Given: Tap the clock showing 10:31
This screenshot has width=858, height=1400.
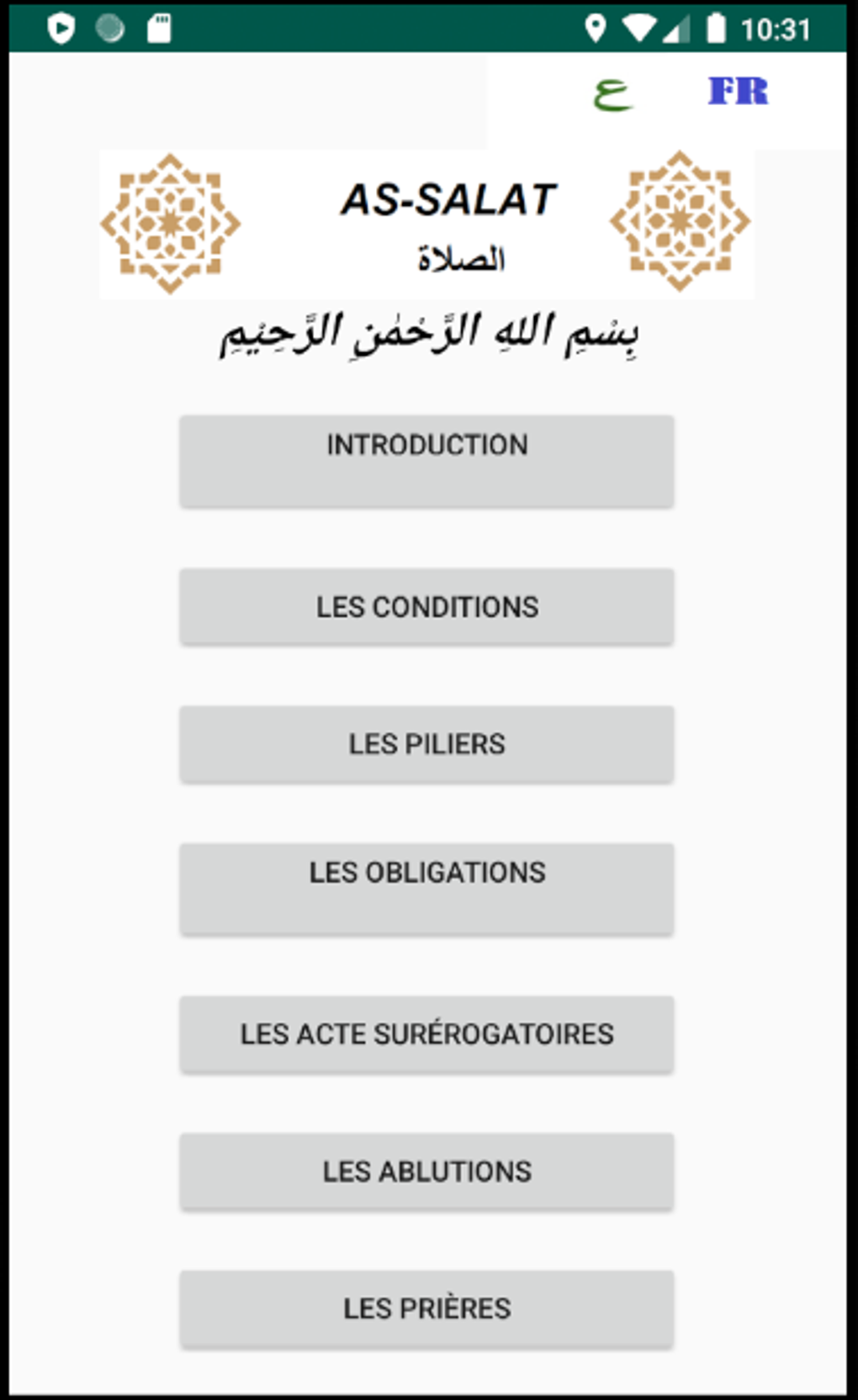Looking at the screenshot, I should pos(778,29).
